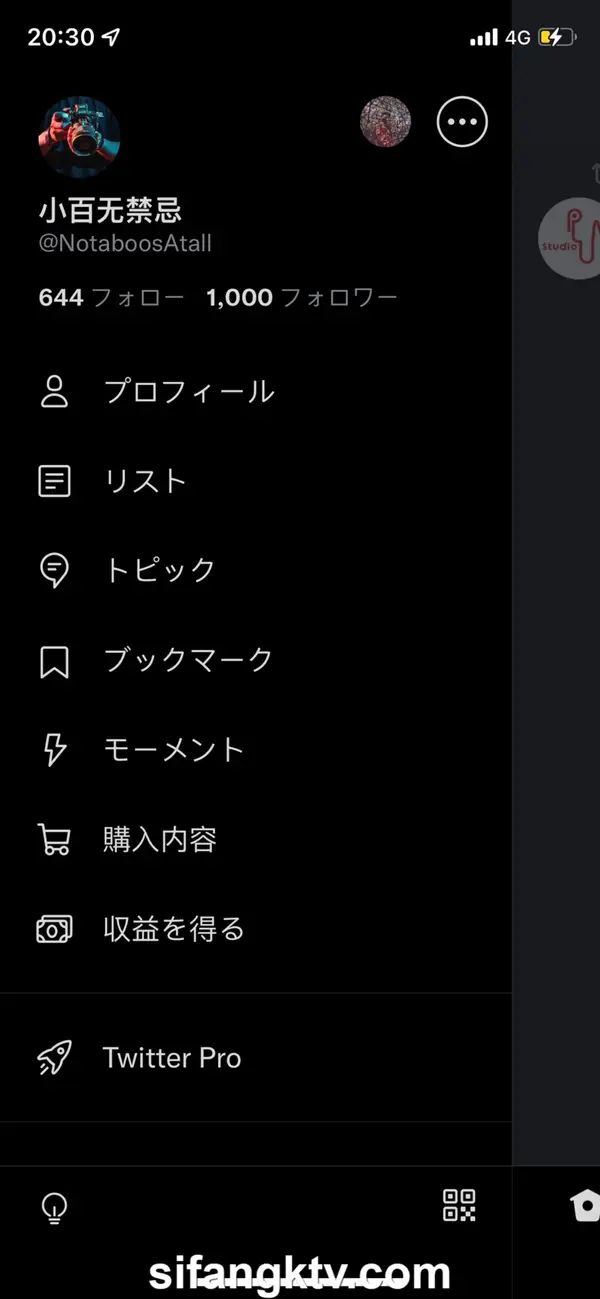The width and height of the screenshot is (600, 1299).
Task: Open the 小百无禁忌 profile picture
Action: pyautogui.click(x=79, y=138)
